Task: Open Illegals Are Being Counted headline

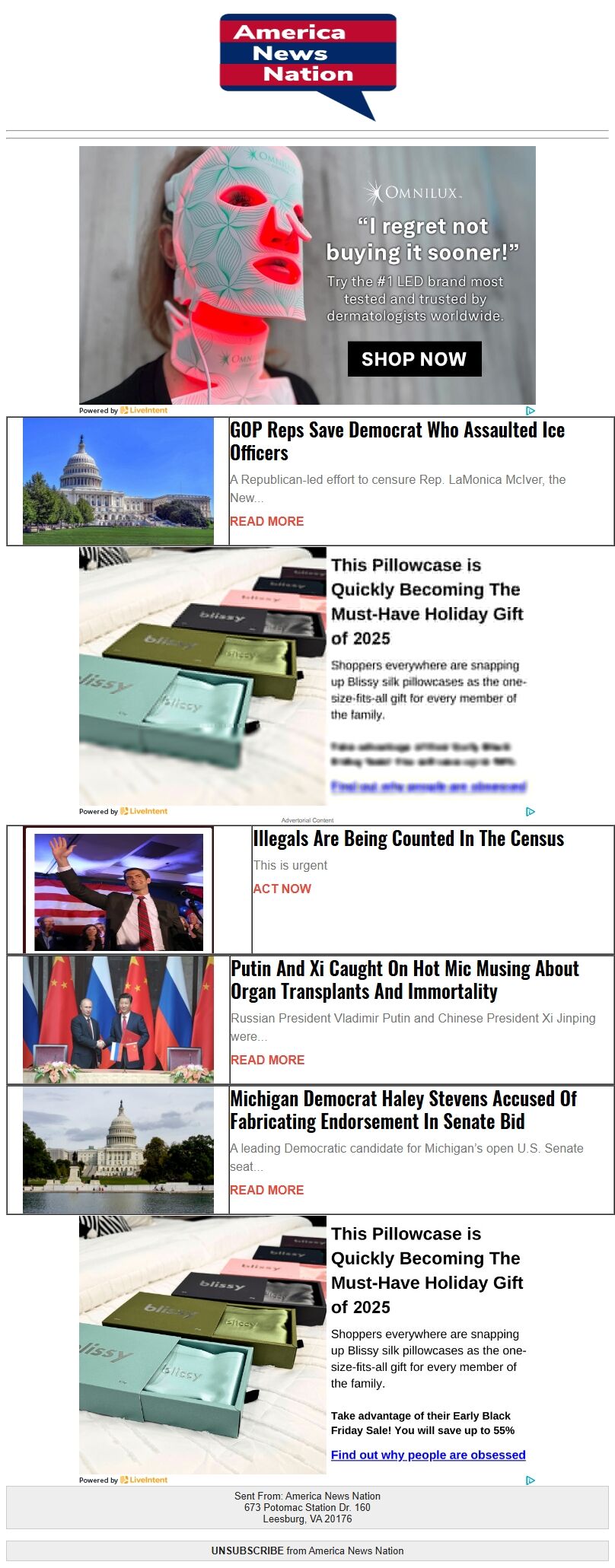Action: pyautogui.click(x=408, y=838)
